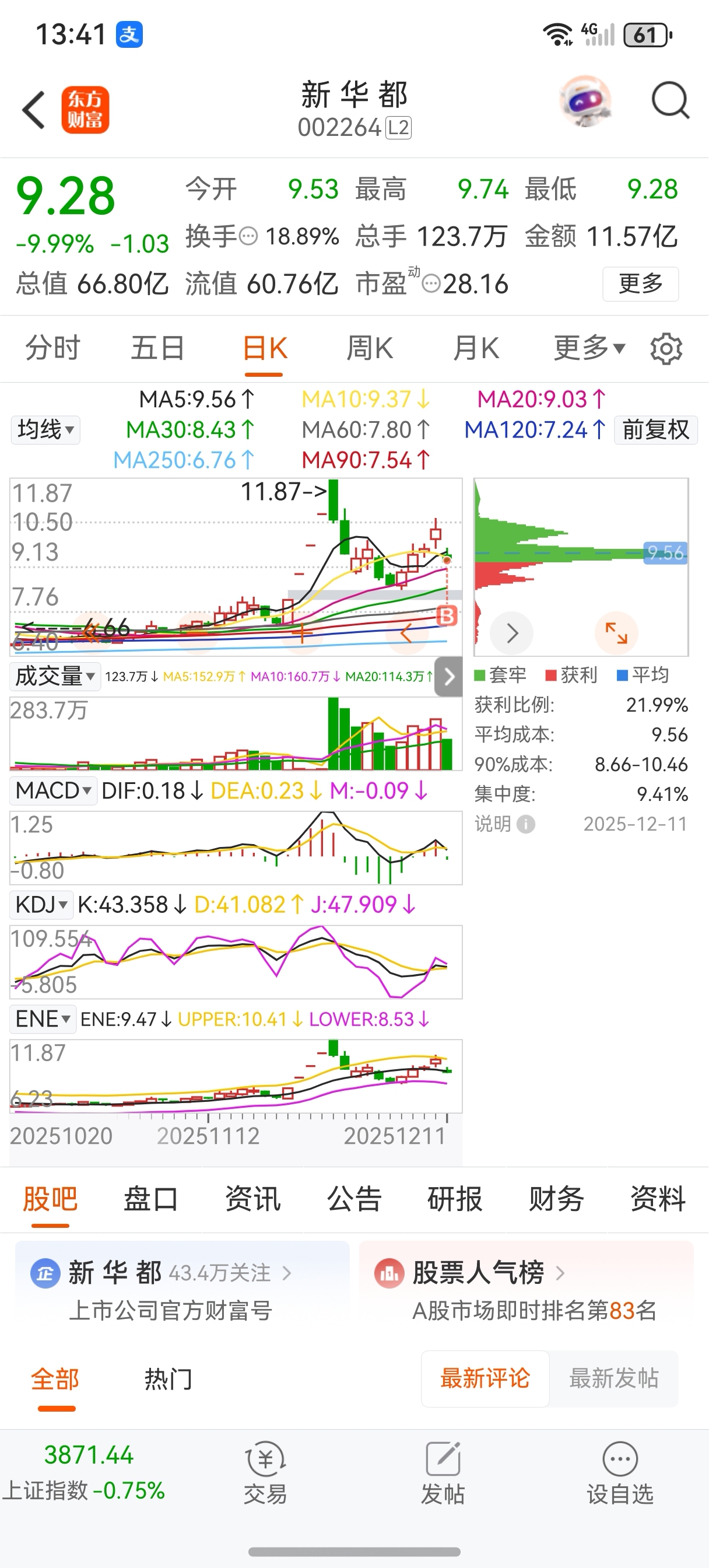Expand the chip distribution chart fullscreen
Image resolution: width=709 pixels, height=1568 pixels.
coord(616,633)
